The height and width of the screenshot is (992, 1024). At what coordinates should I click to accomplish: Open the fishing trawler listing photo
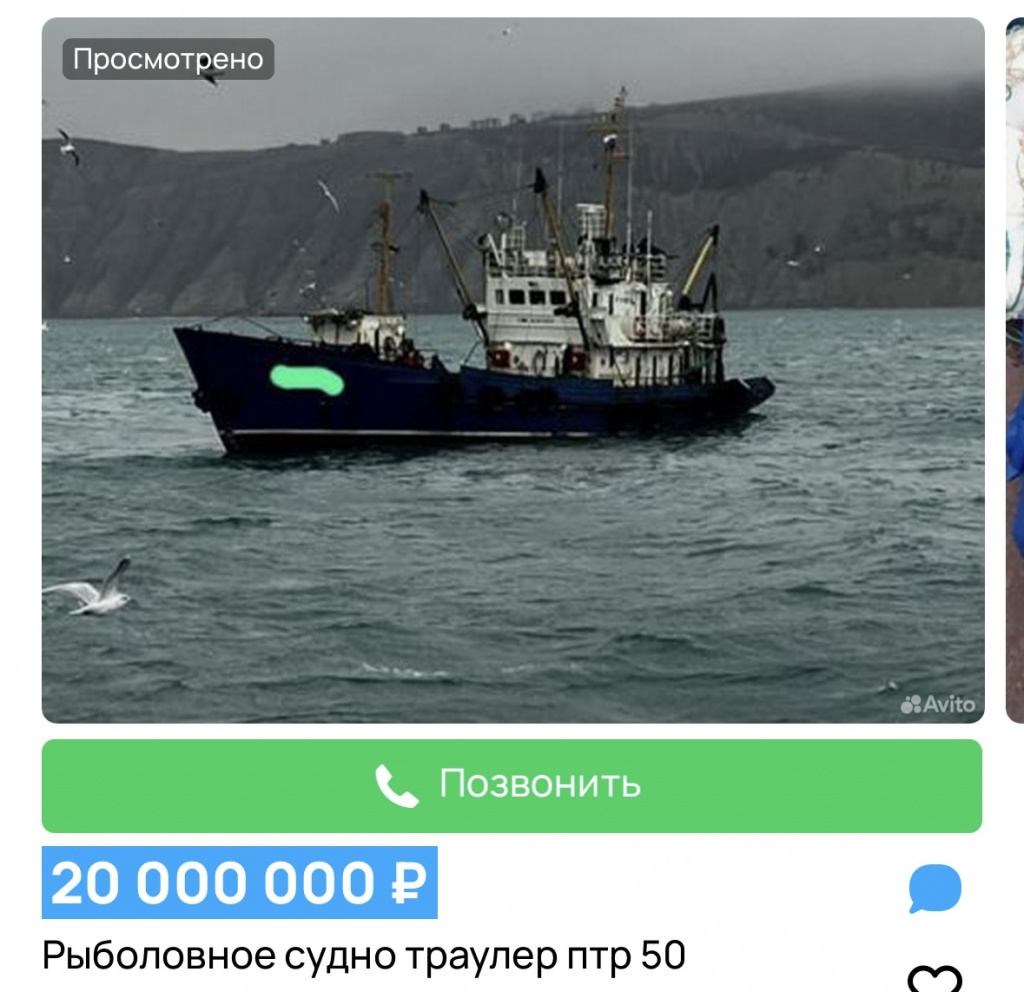pyautogui.click(x=512, y=370)
